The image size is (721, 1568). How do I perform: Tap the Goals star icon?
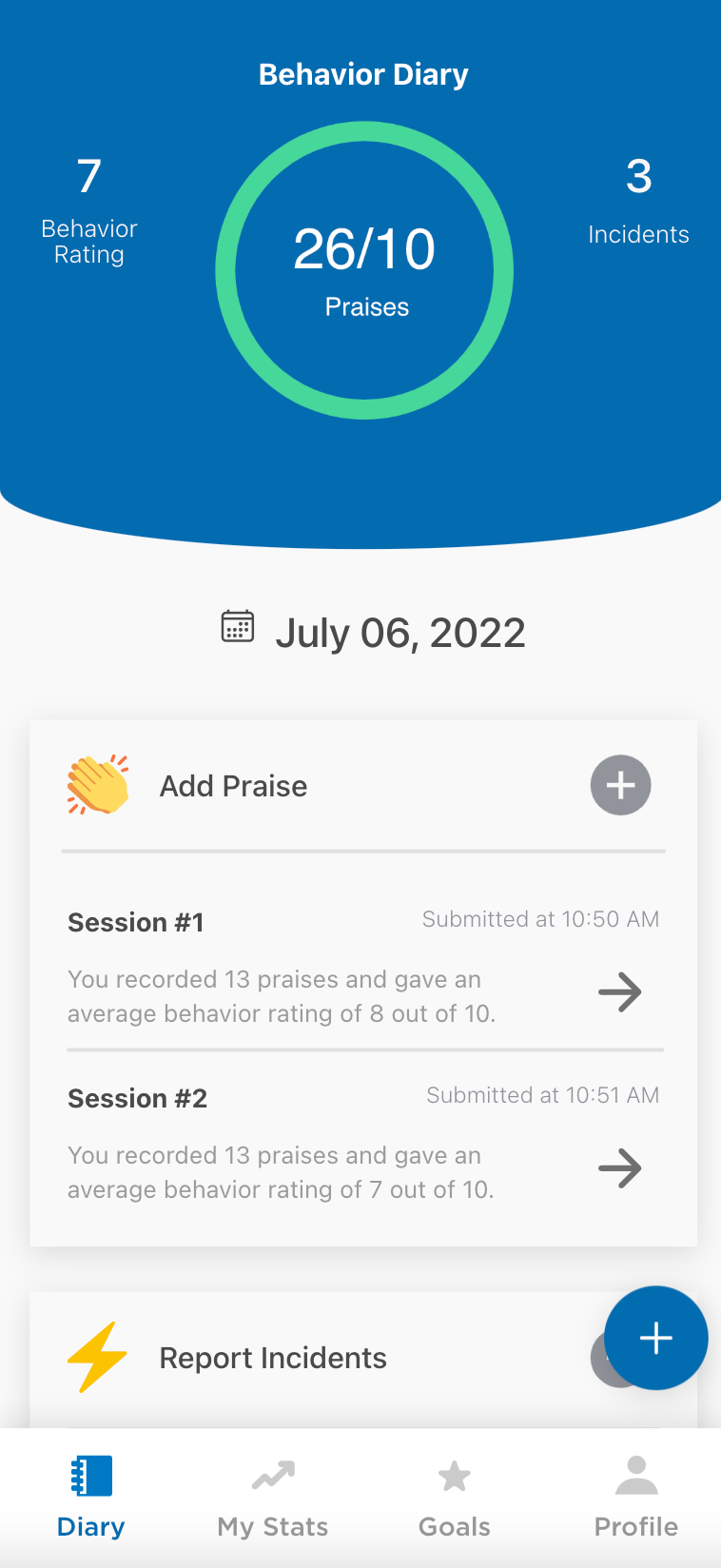click(454, 1476)
